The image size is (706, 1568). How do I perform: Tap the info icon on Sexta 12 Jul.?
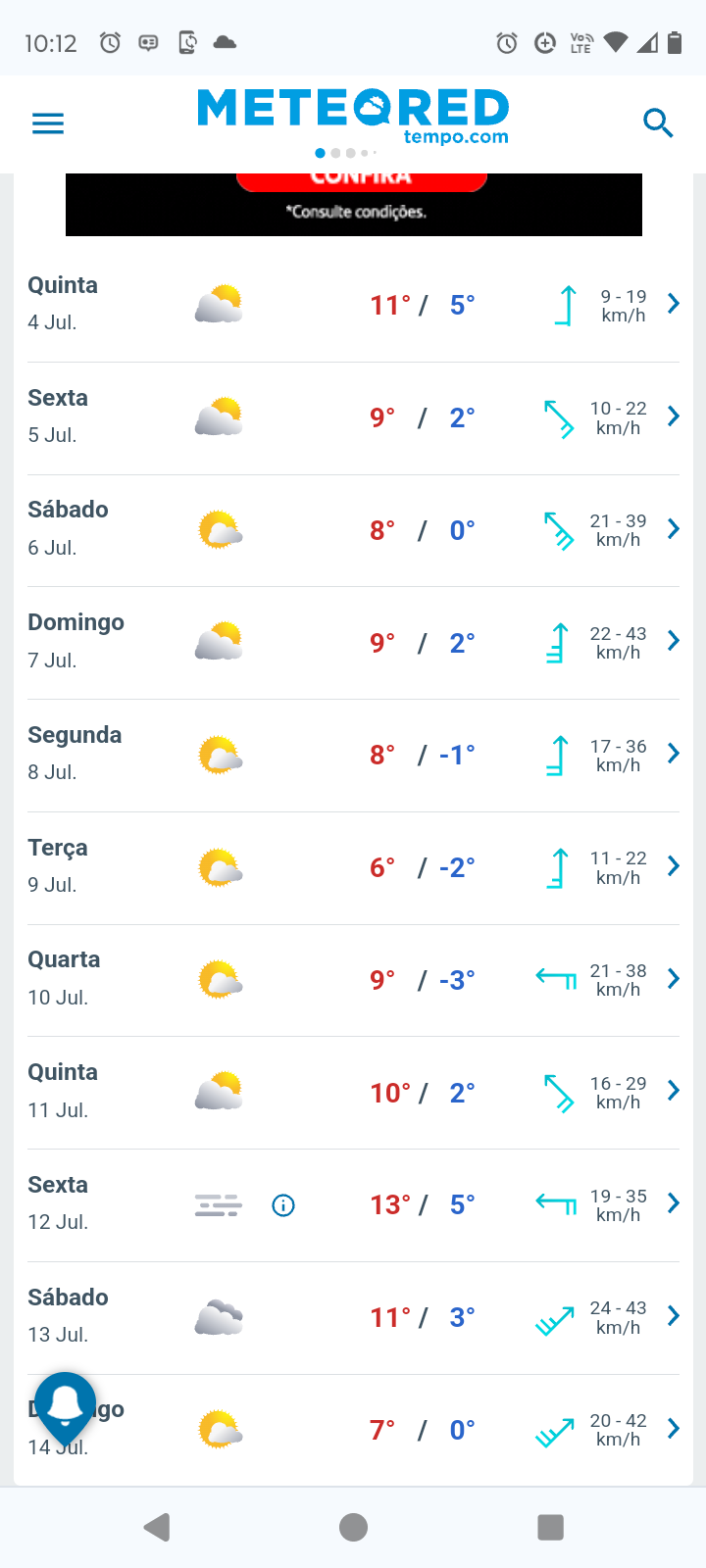[x=283, y=1205]
